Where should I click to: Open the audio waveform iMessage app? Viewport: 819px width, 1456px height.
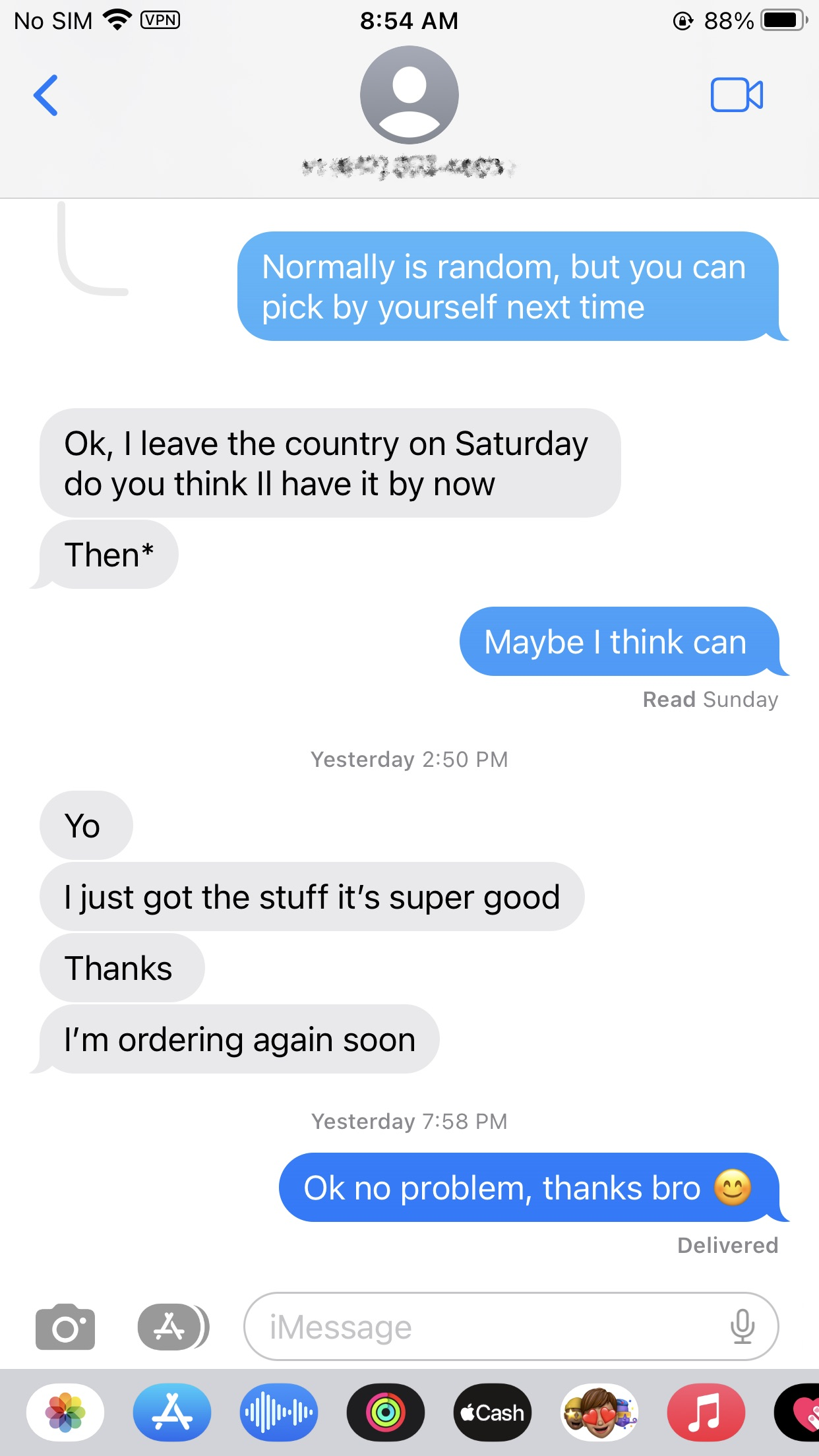[279, 1412]
